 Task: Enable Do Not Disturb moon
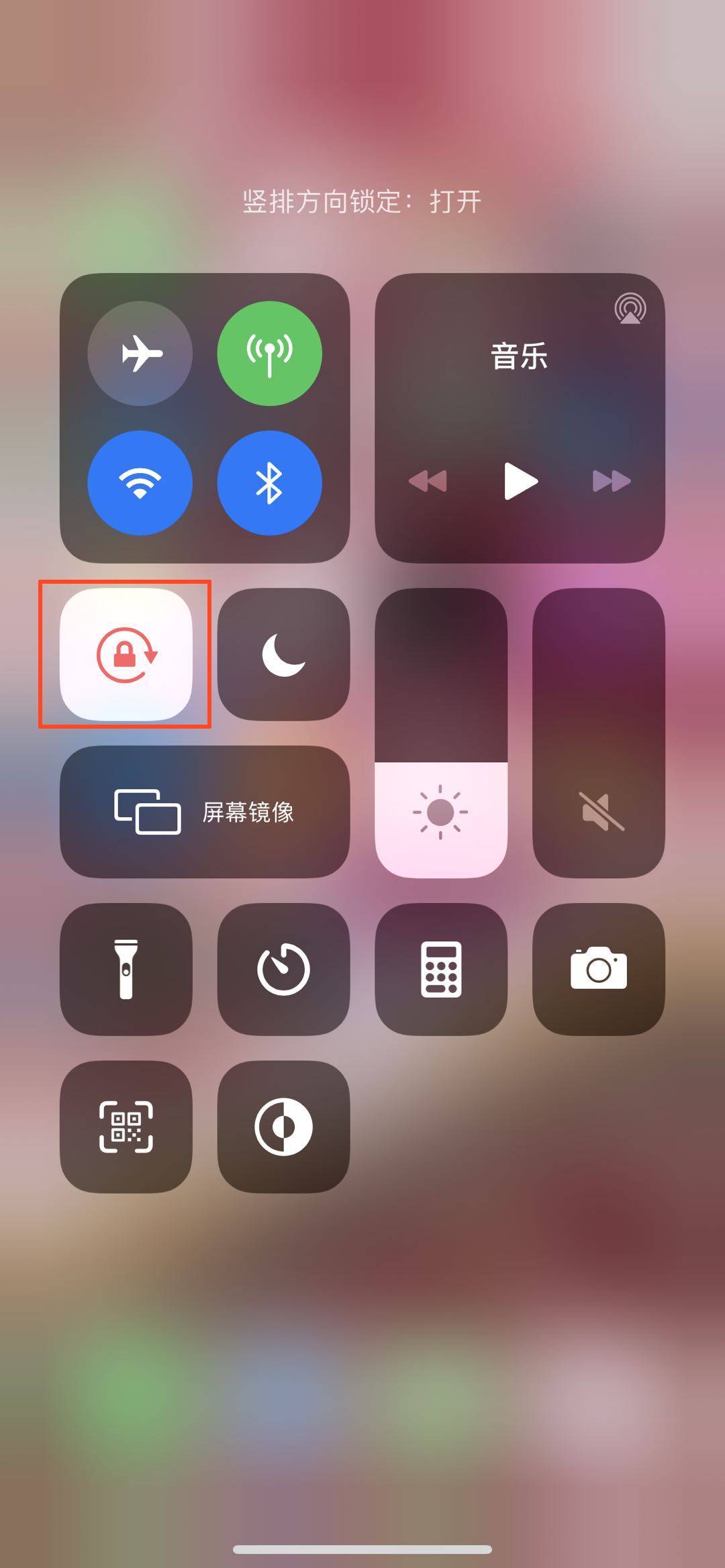[283, 654]
